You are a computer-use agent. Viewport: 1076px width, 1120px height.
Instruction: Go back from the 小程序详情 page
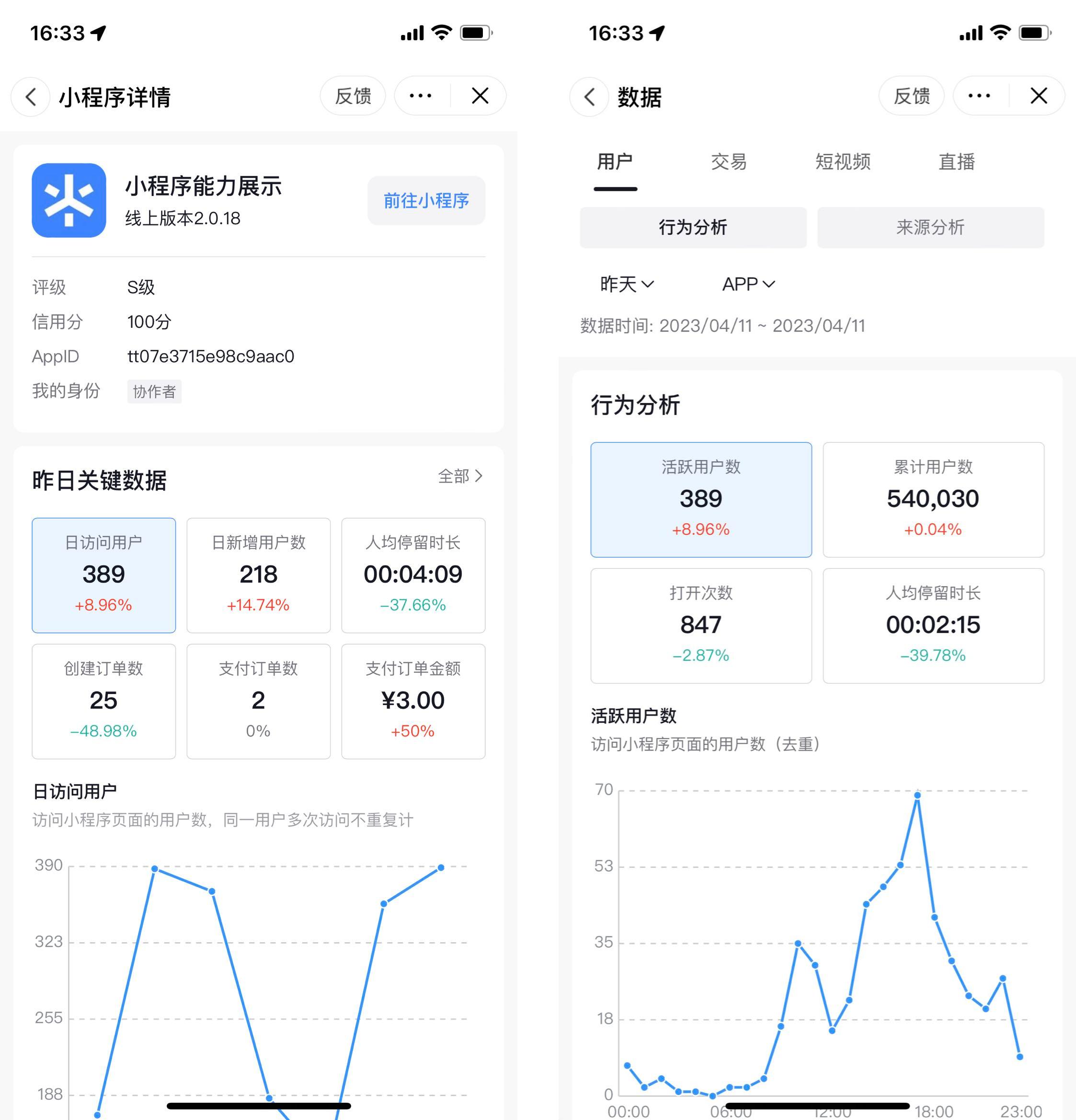tap(31, 97)
